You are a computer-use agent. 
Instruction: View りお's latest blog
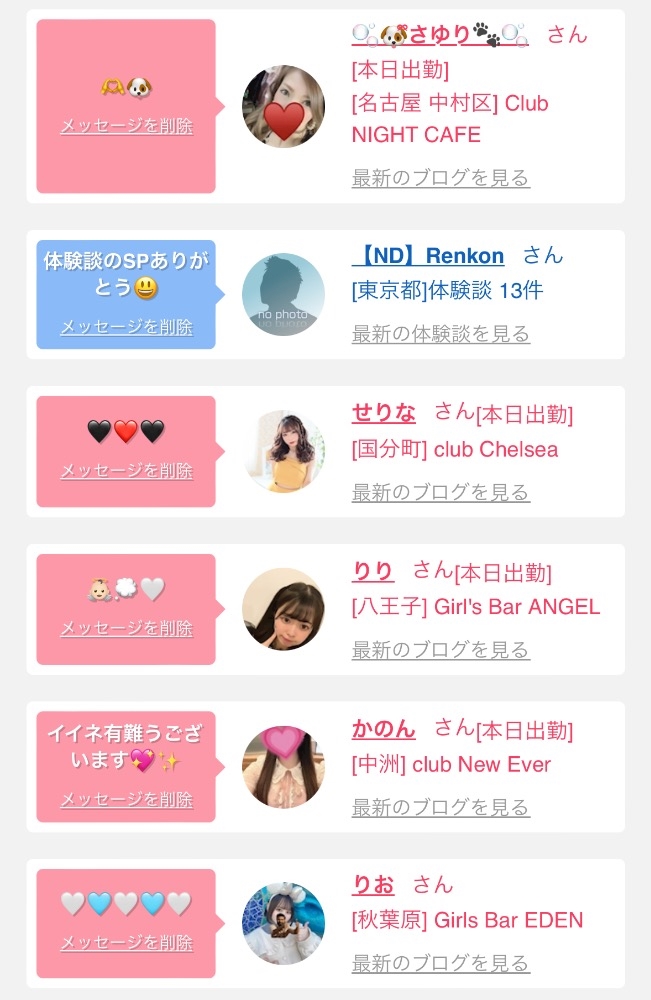440,964
